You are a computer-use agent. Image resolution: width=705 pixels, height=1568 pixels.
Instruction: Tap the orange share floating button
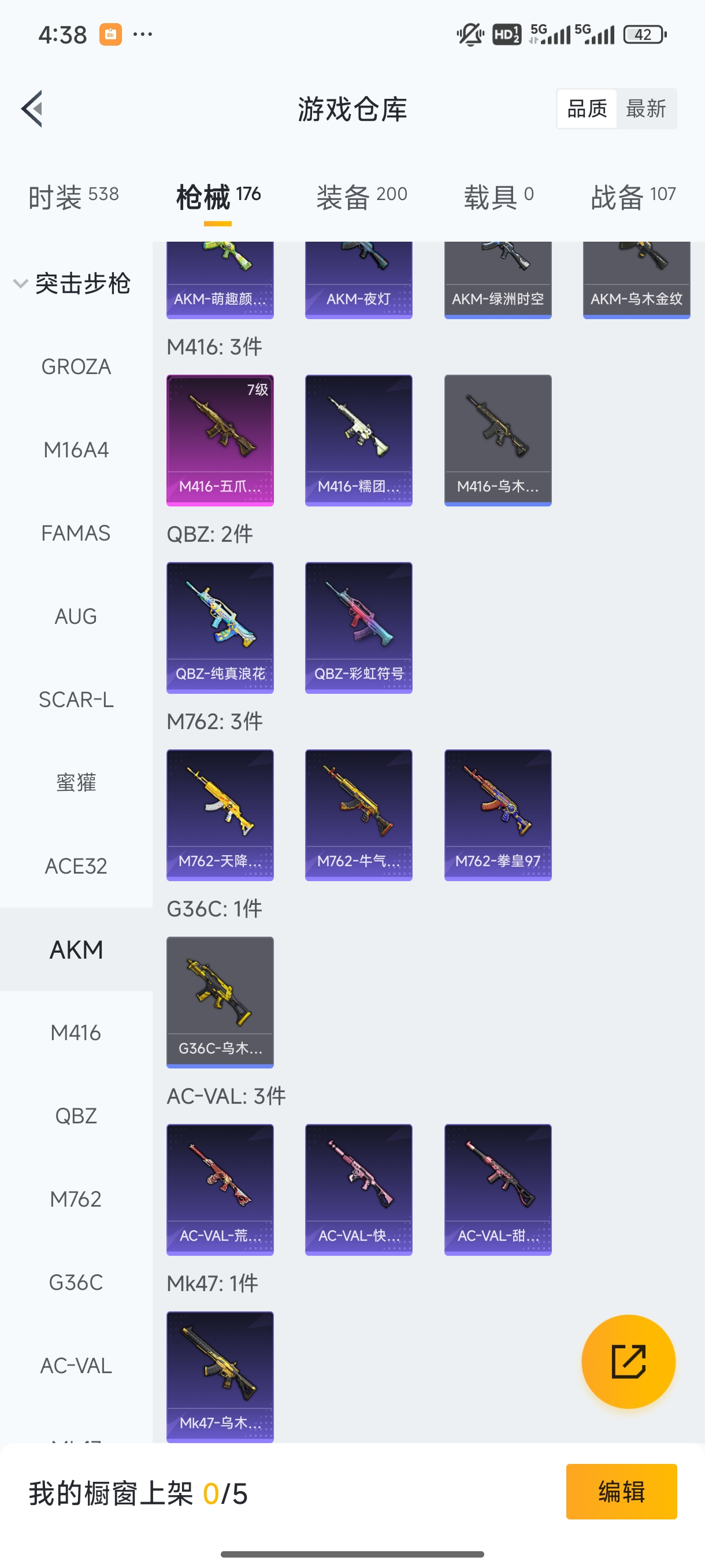coord(628,1361)
